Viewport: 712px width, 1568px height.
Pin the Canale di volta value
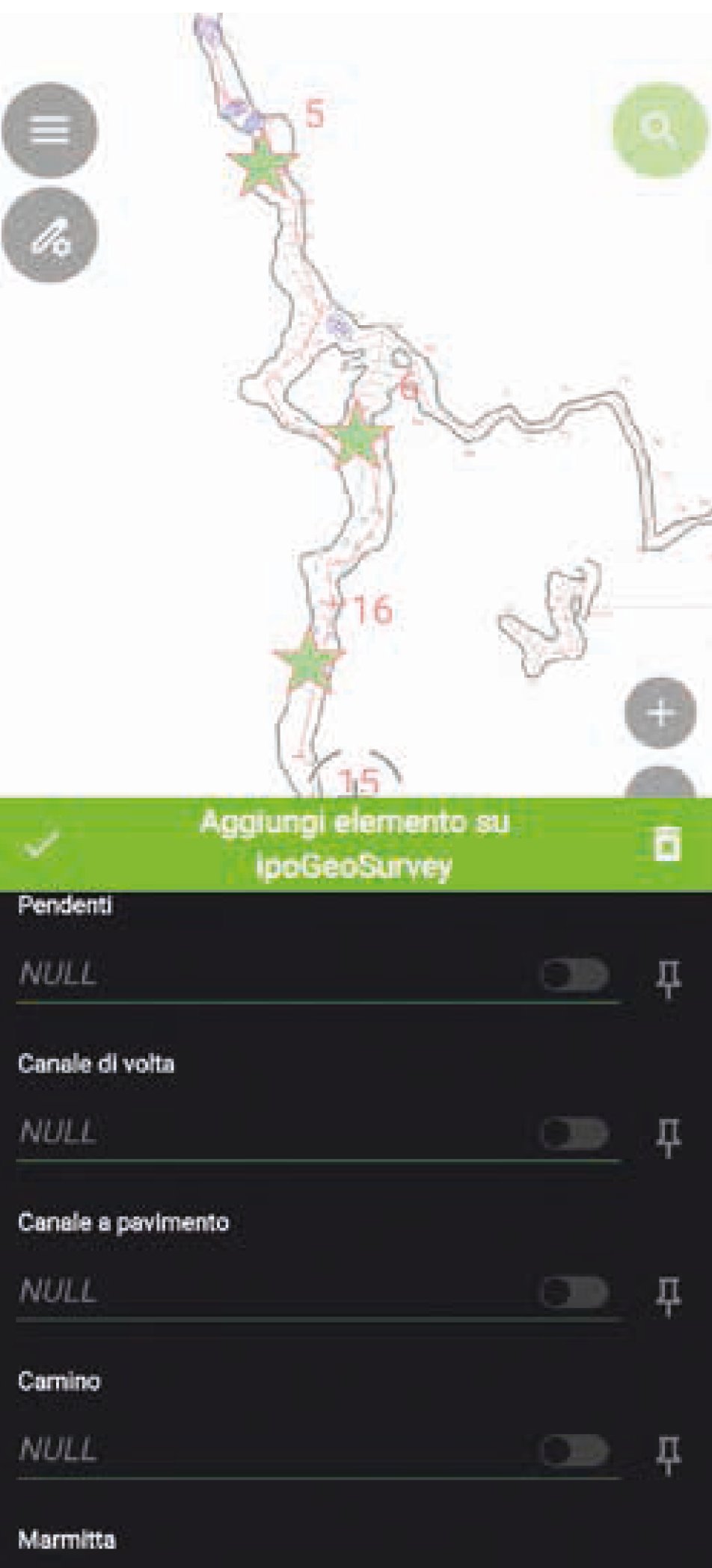pos(668,1136)
